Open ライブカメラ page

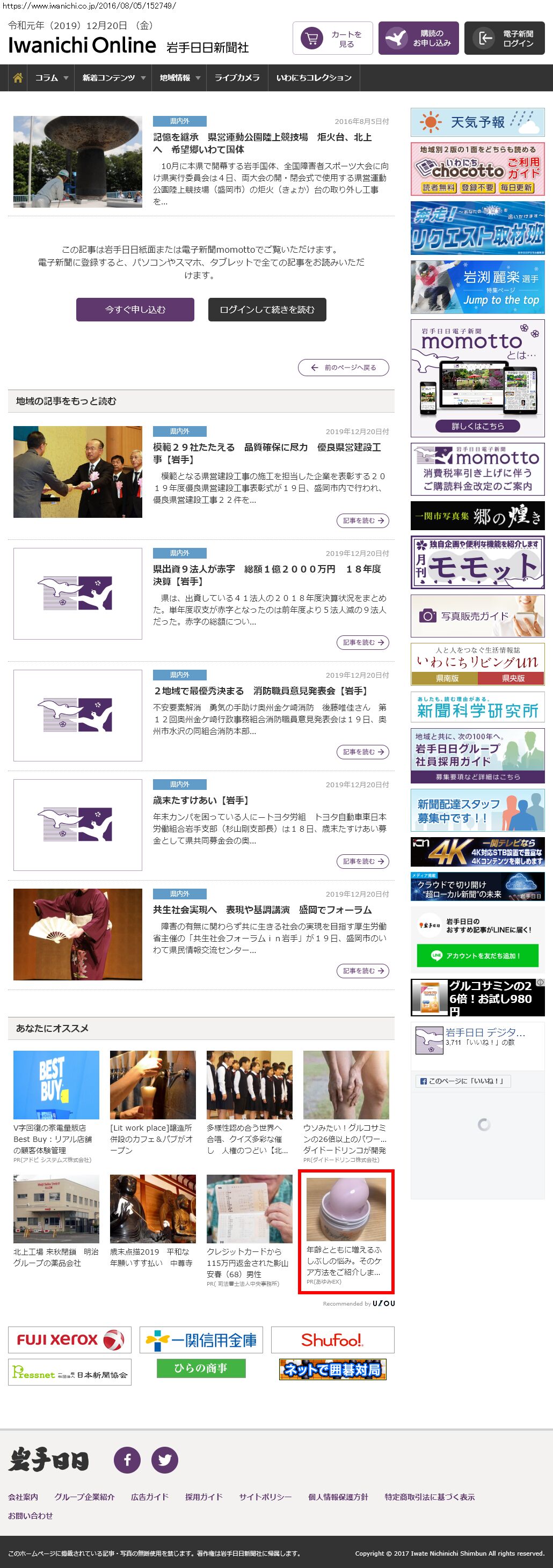(237, 78)
